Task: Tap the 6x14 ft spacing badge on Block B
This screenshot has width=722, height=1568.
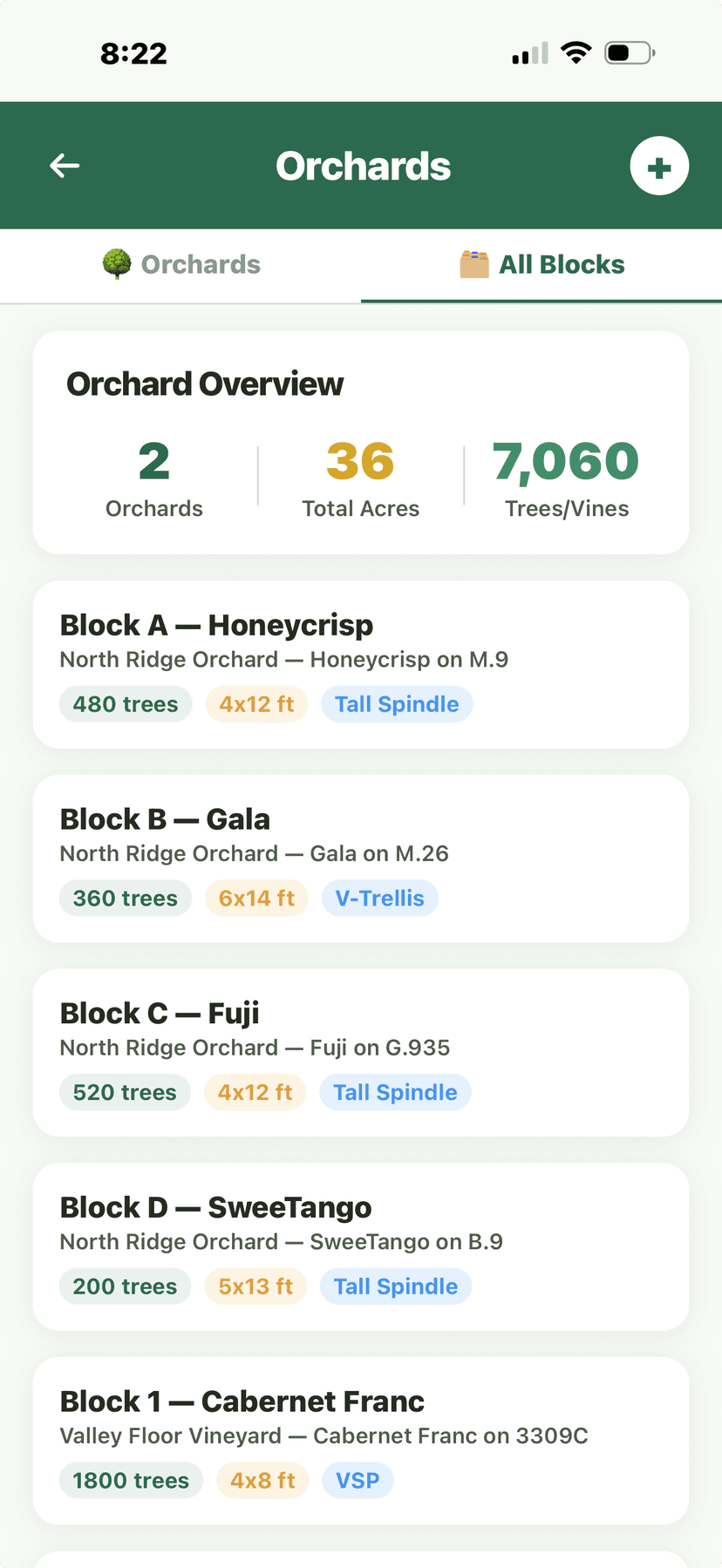Action: click(x=256, y=898)
